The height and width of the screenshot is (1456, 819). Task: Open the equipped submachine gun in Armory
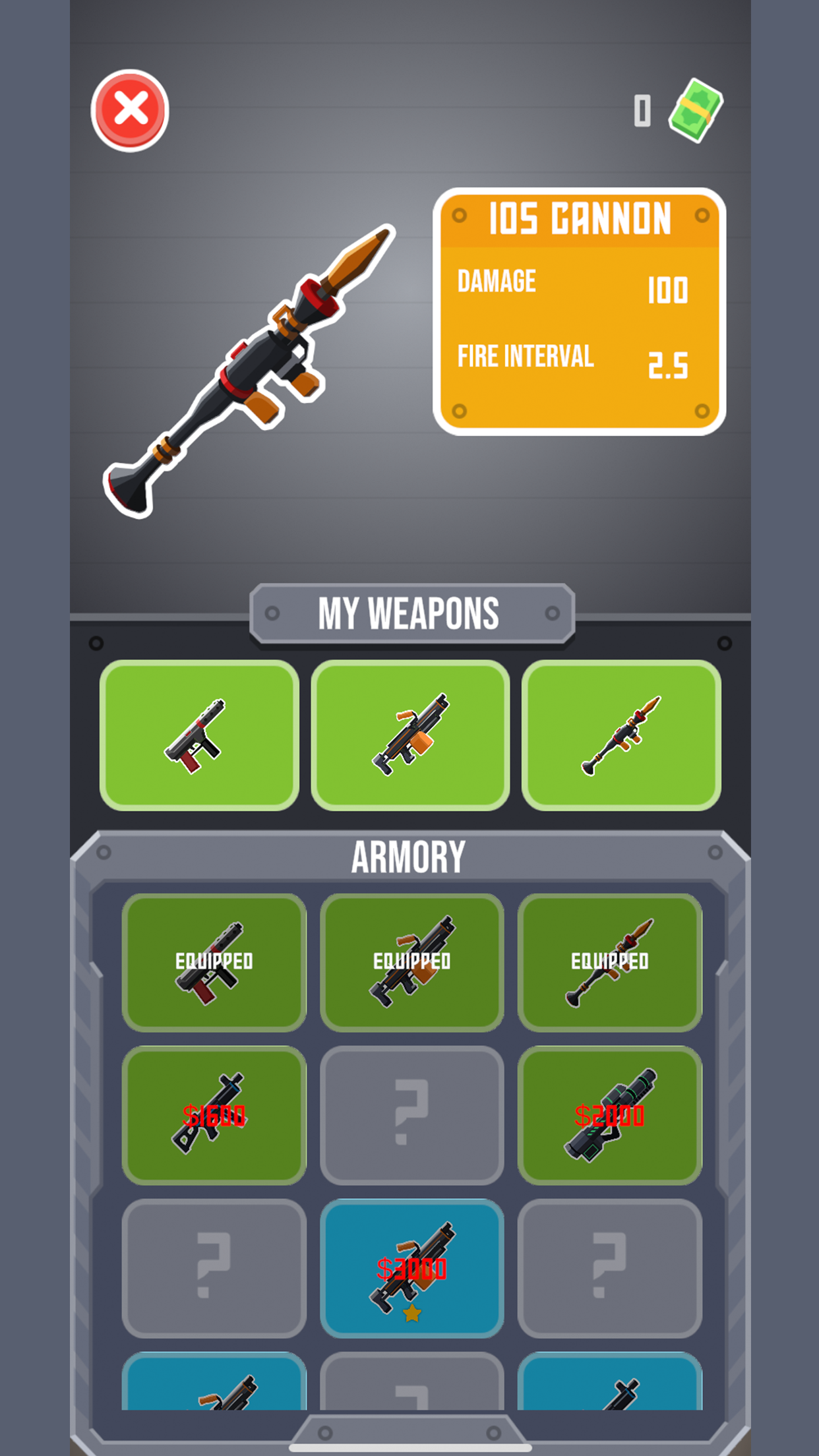tap(214, 962)
